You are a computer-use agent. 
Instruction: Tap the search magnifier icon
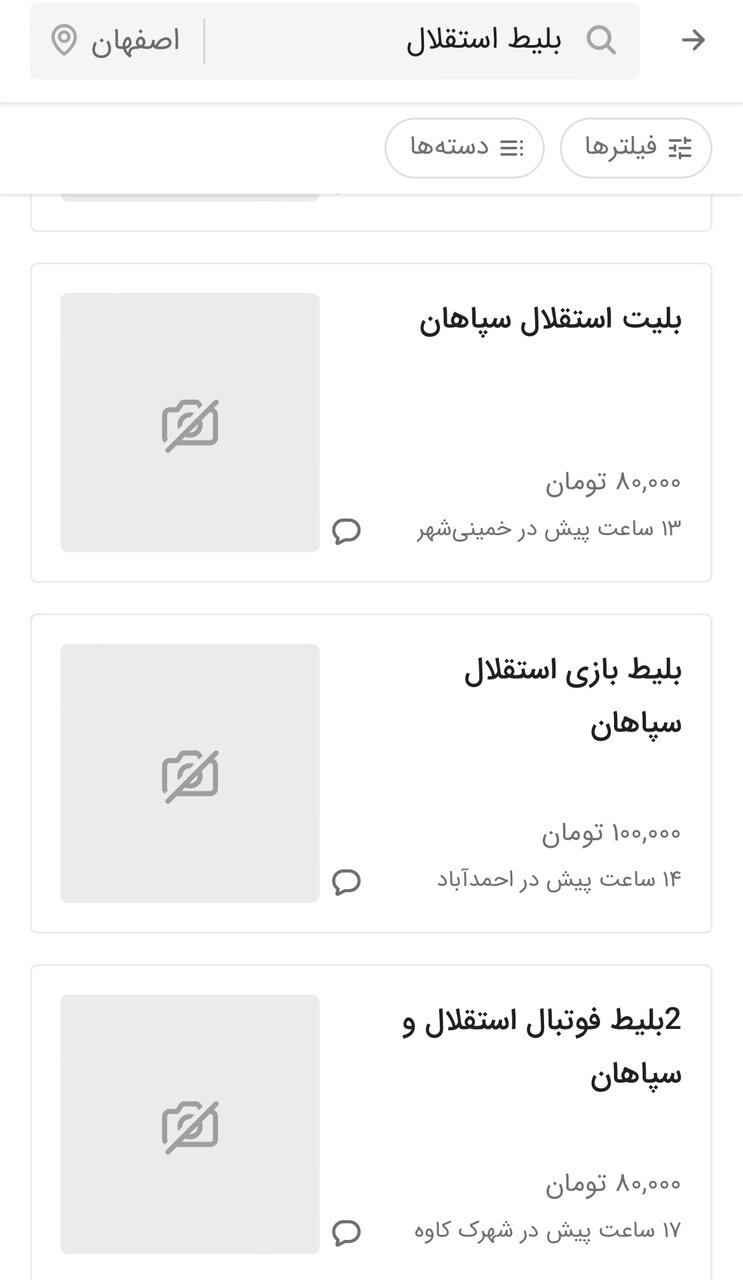[x=602, y=41]
